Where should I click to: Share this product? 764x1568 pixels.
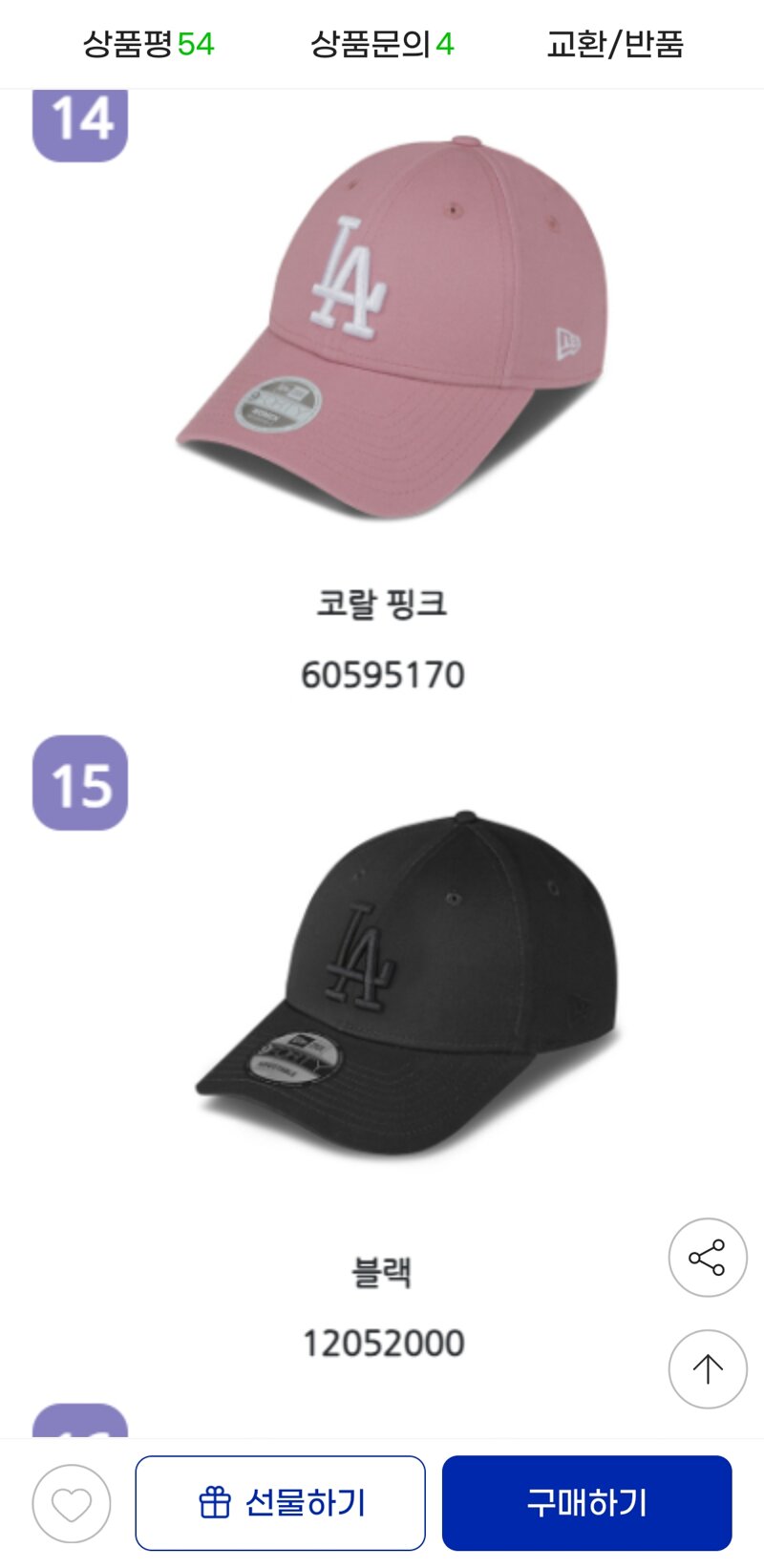pyautogui.click(x=707, y=1258)
